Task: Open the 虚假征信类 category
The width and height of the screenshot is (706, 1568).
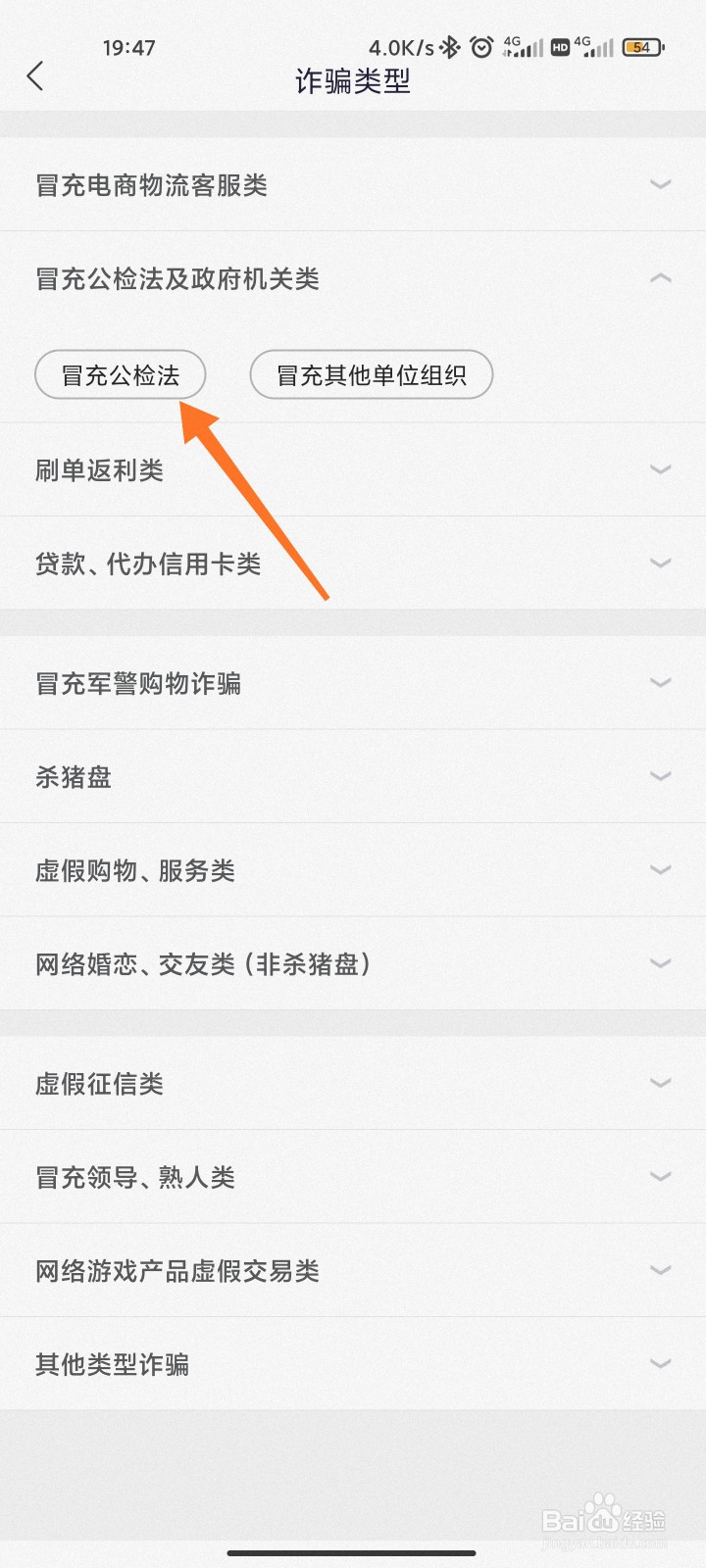Action: coord(353,1083)
